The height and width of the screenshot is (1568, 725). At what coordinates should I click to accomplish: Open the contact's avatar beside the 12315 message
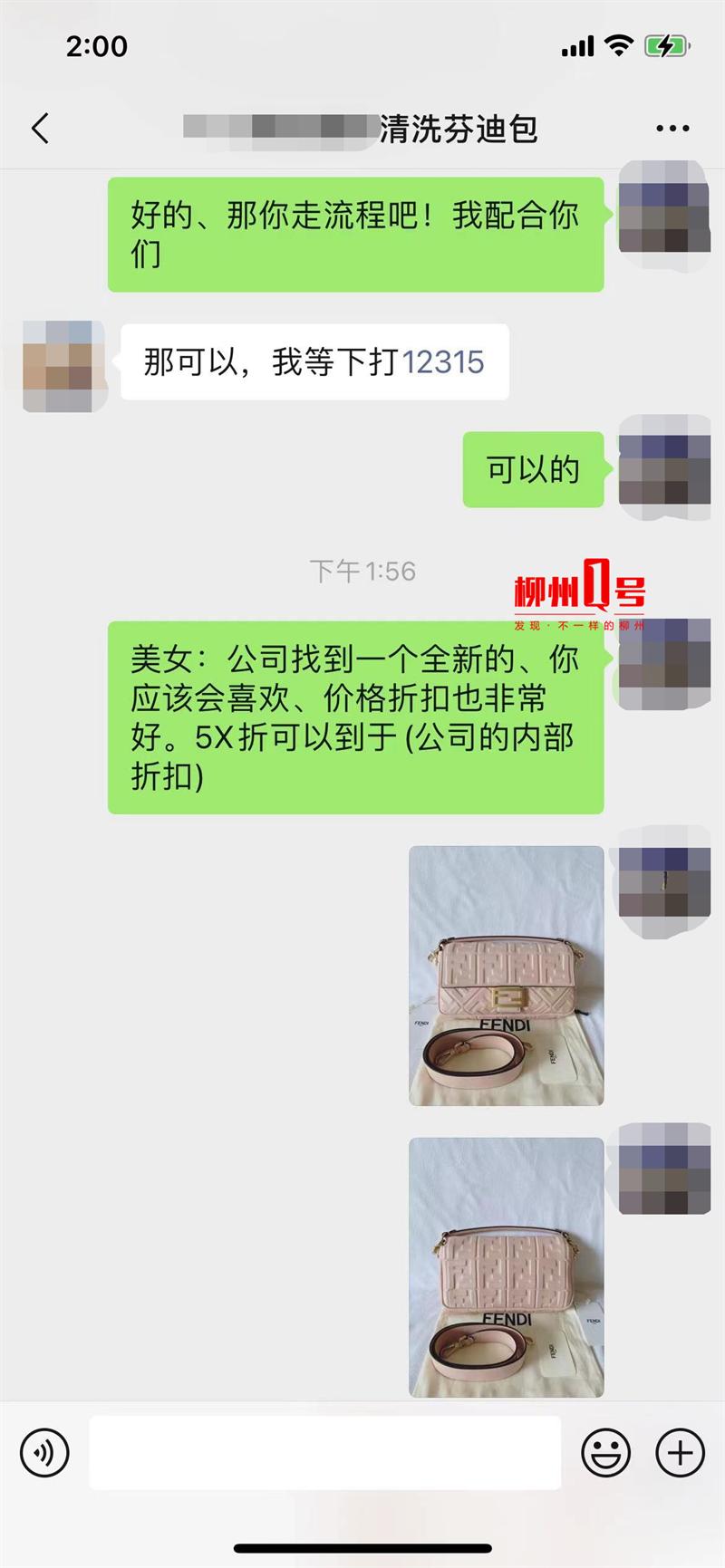tap(58, 365)
